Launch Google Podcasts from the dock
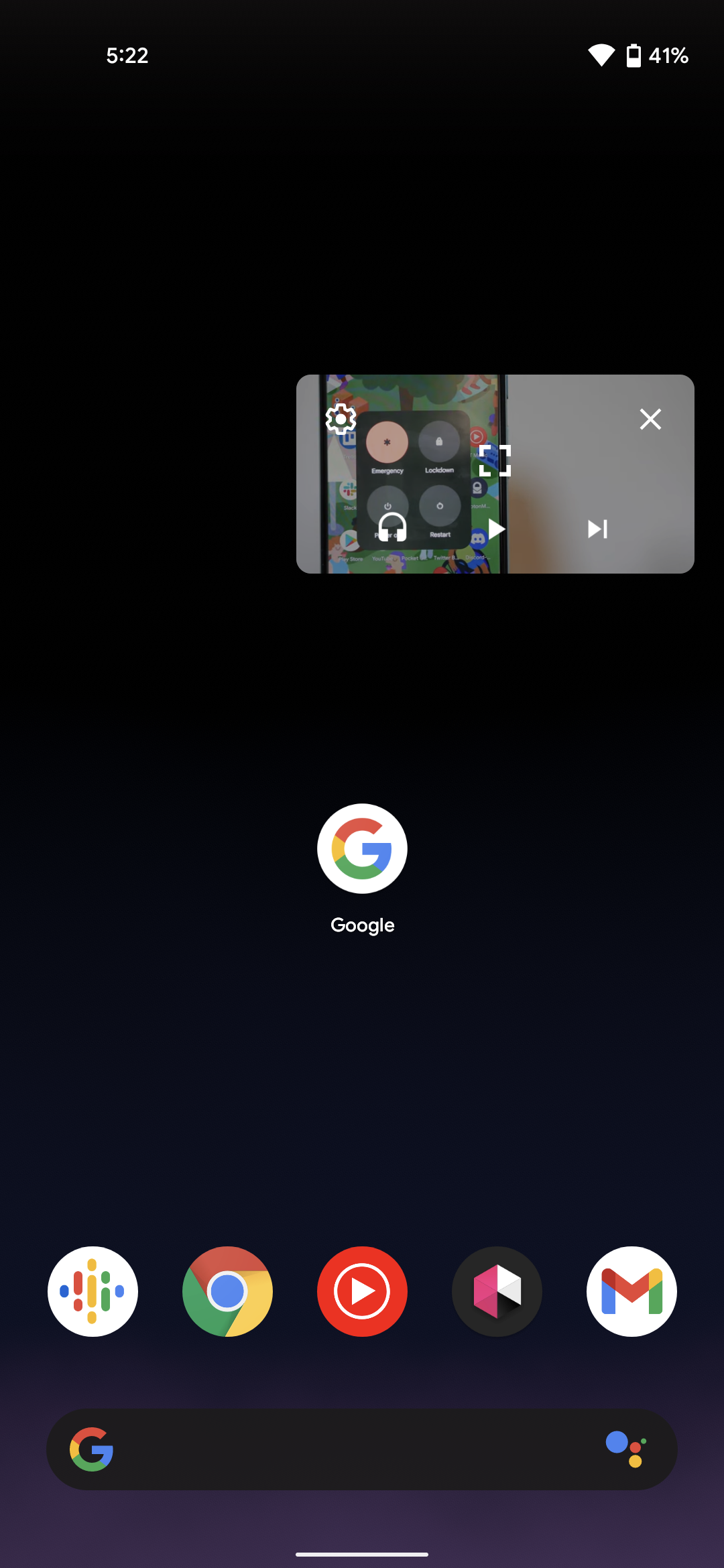724x1568 pixels. (93, 1291)
